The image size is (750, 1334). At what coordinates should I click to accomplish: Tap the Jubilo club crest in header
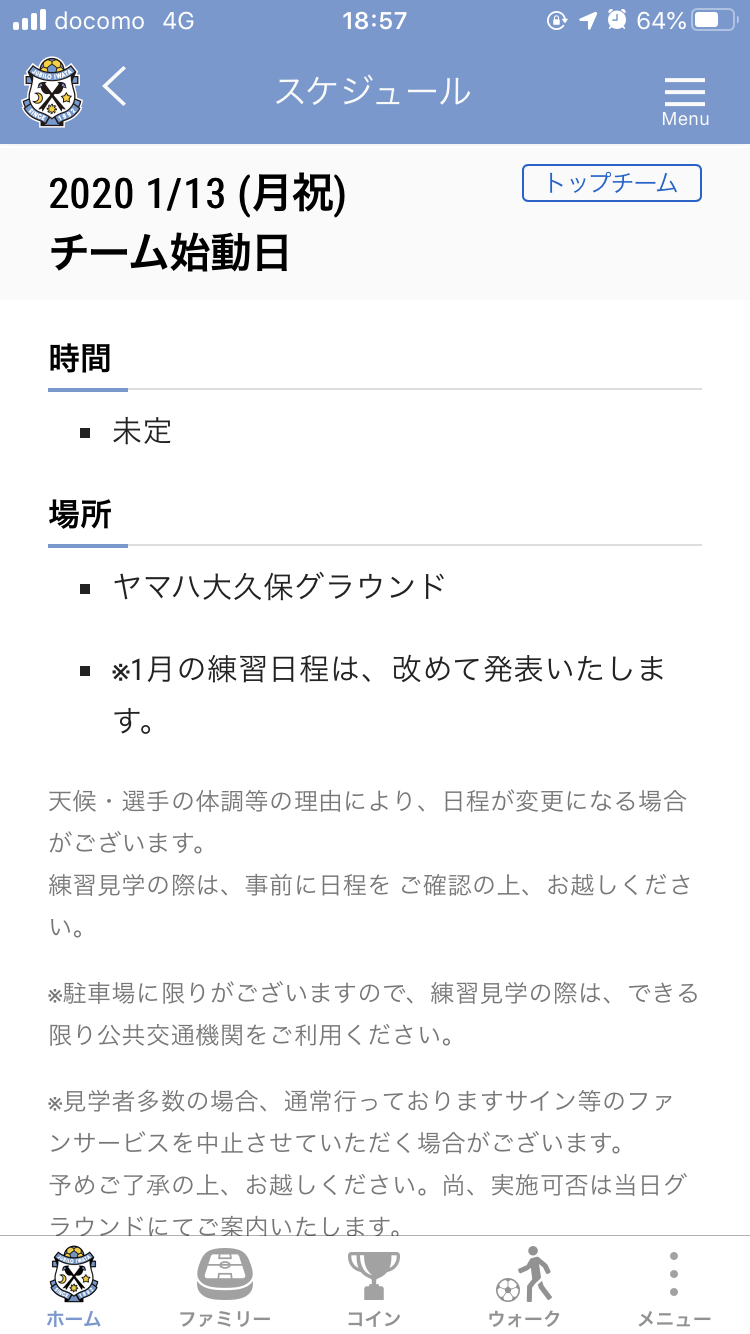point(51,92)
